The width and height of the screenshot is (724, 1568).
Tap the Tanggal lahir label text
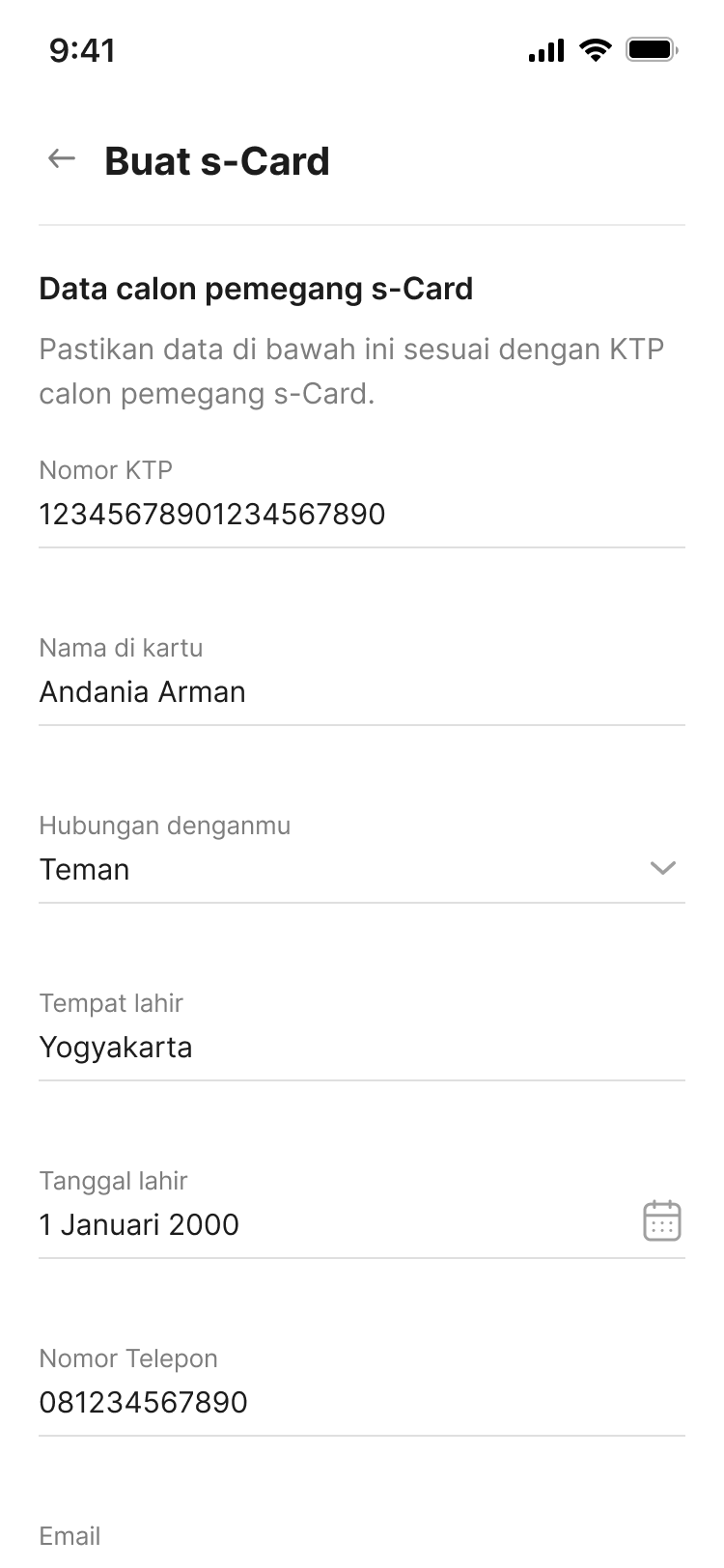(x=113, y=1180)
